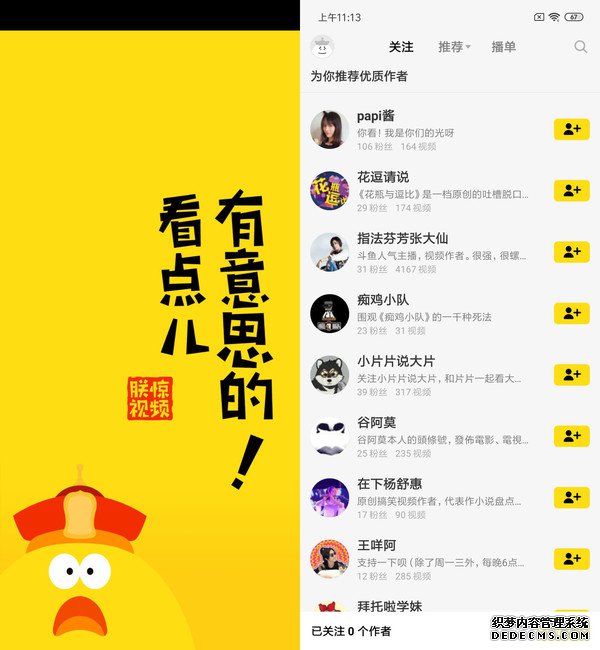Follow 在下杨舒惠
The image size is (600, 650).
571,498
